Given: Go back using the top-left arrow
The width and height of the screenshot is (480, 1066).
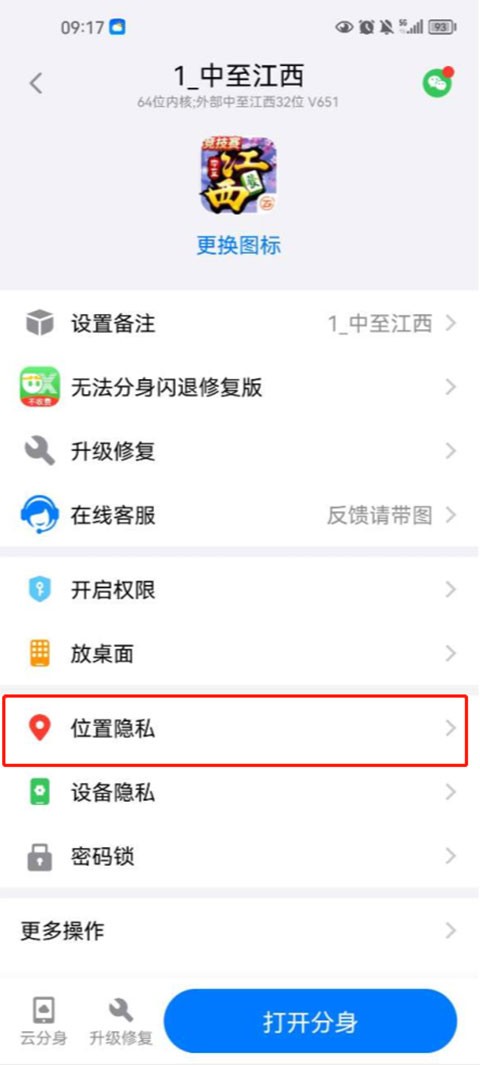Looking at the screenshot, I should point(35,83).
